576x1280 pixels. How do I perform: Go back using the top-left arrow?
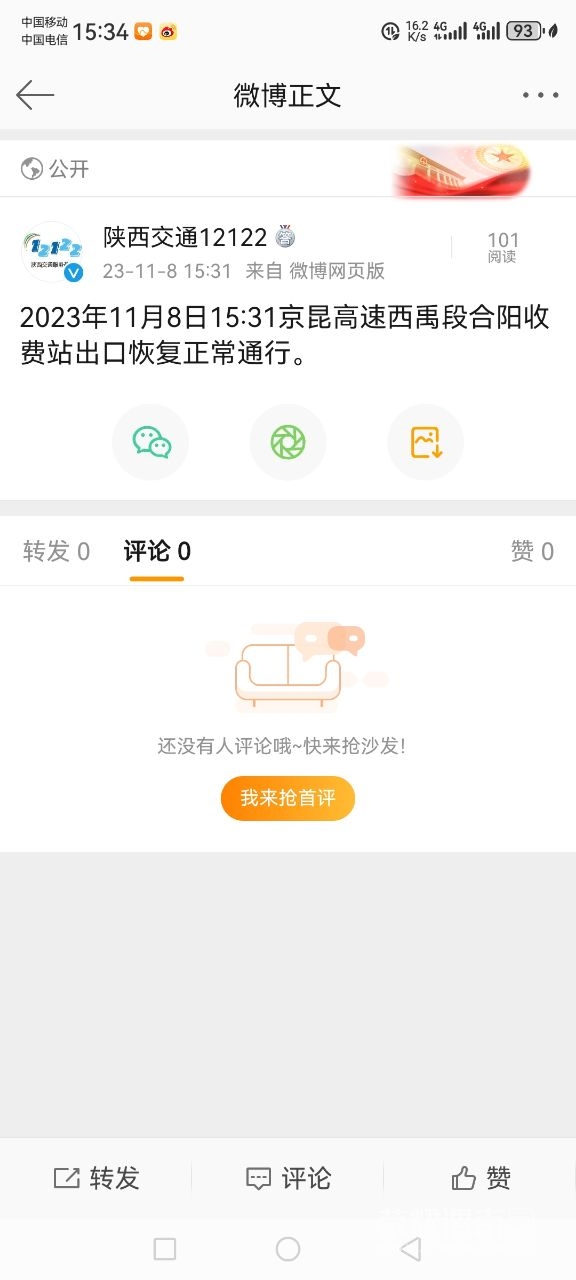pos(35,95)
